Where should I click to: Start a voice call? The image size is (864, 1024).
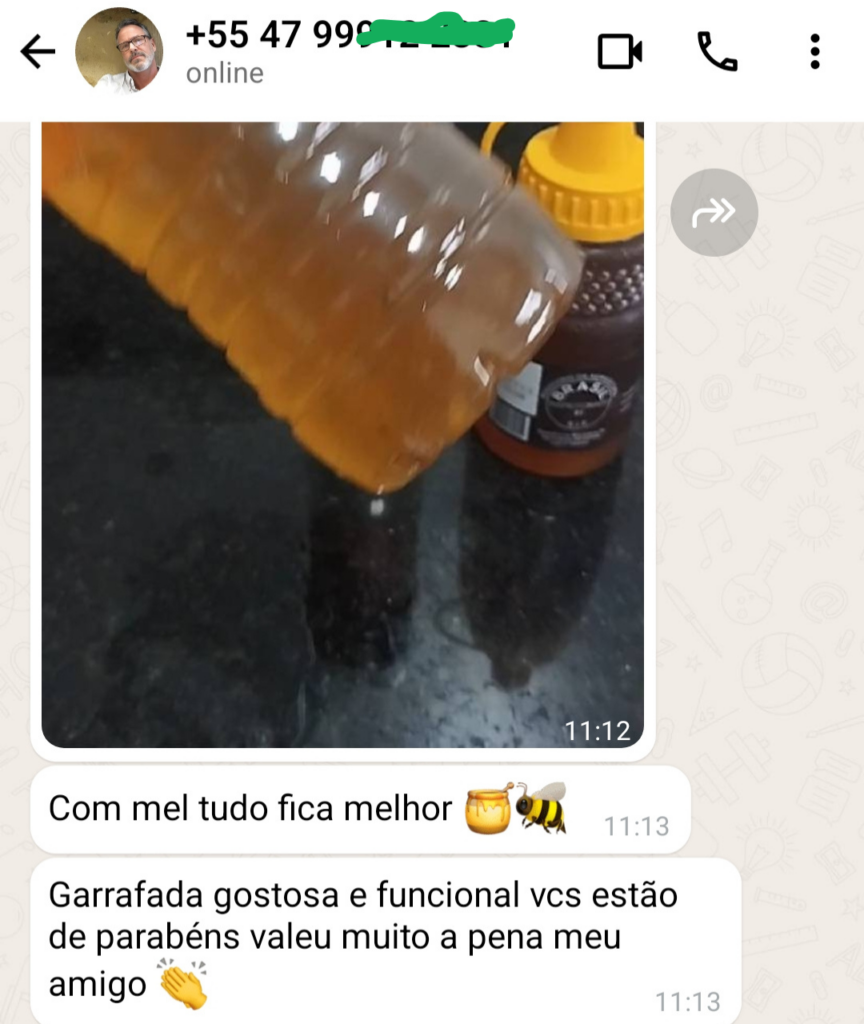[716, 52]
